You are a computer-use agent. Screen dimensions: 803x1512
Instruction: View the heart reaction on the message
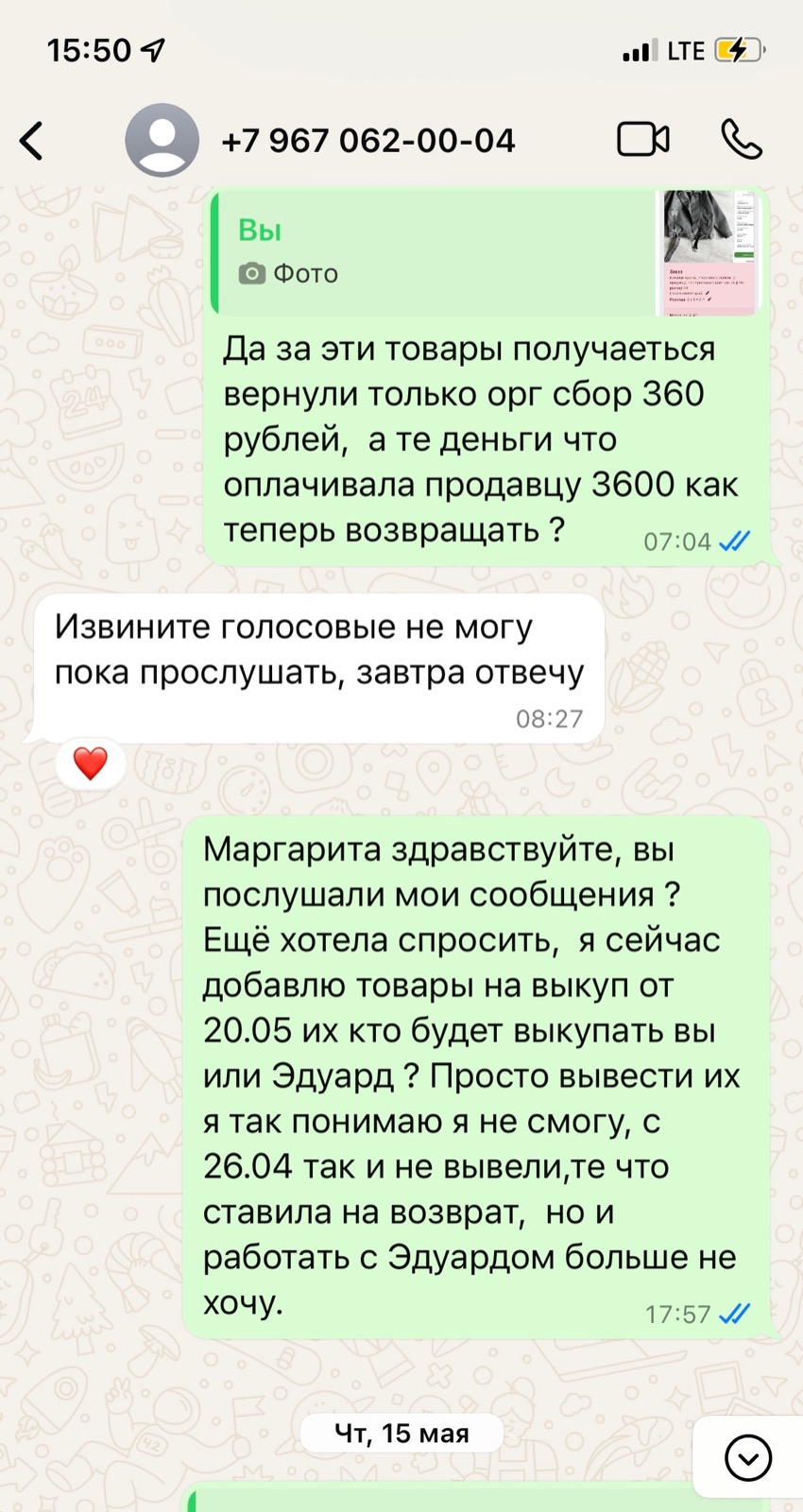(91, 763)
